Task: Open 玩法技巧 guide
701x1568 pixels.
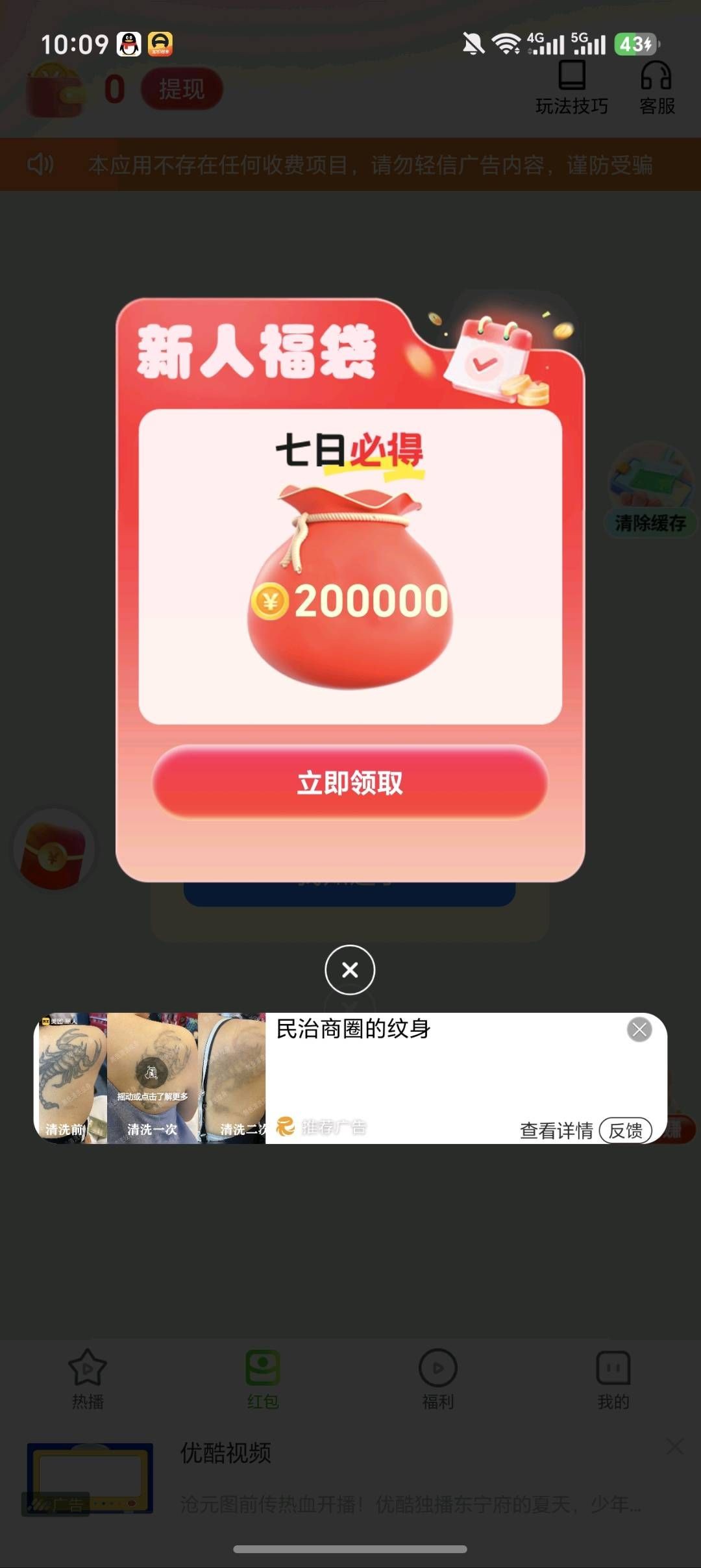Action: click(572, 88)
